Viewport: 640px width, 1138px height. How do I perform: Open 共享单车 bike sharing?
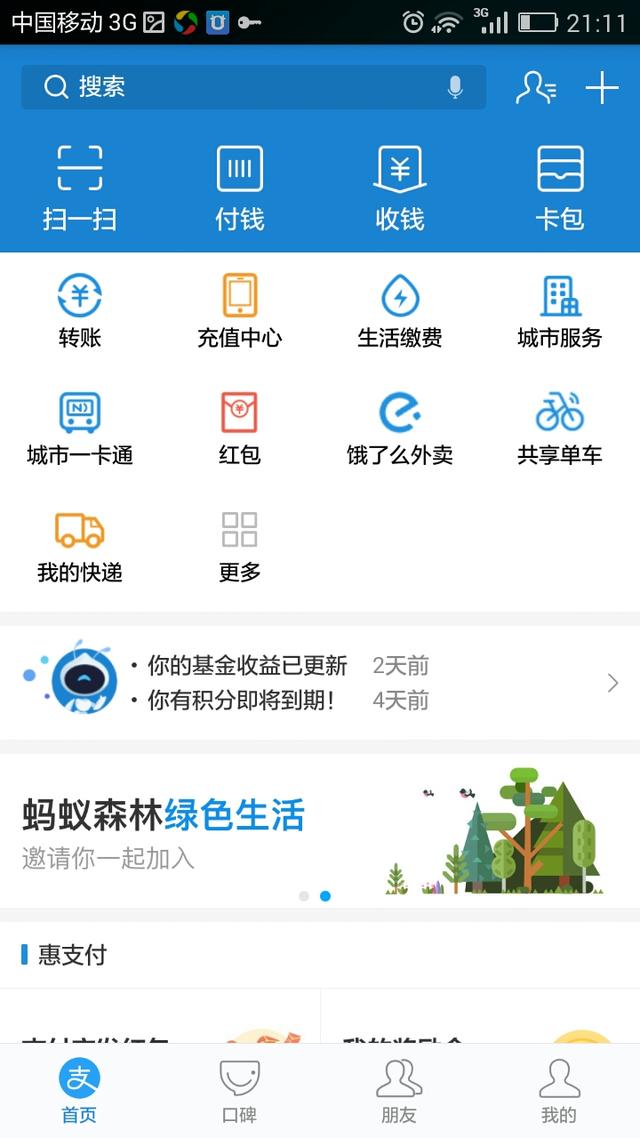point(560,428)
